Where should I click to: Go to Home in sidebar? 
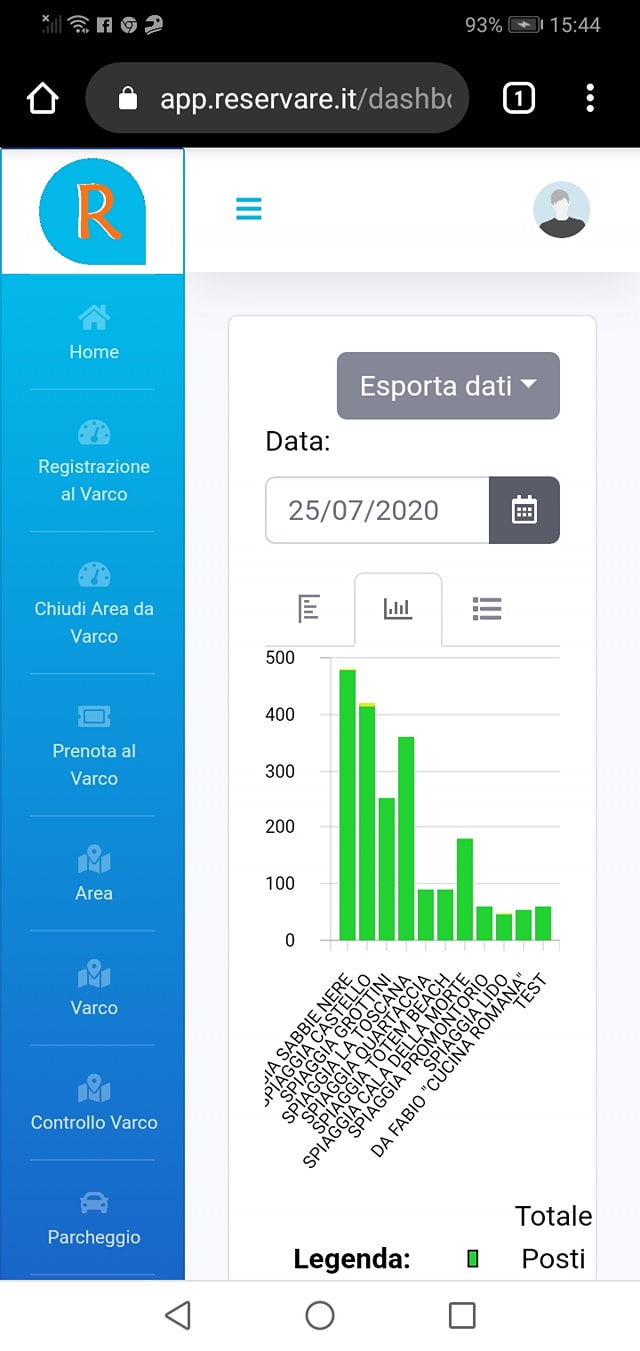coord(93,333)
